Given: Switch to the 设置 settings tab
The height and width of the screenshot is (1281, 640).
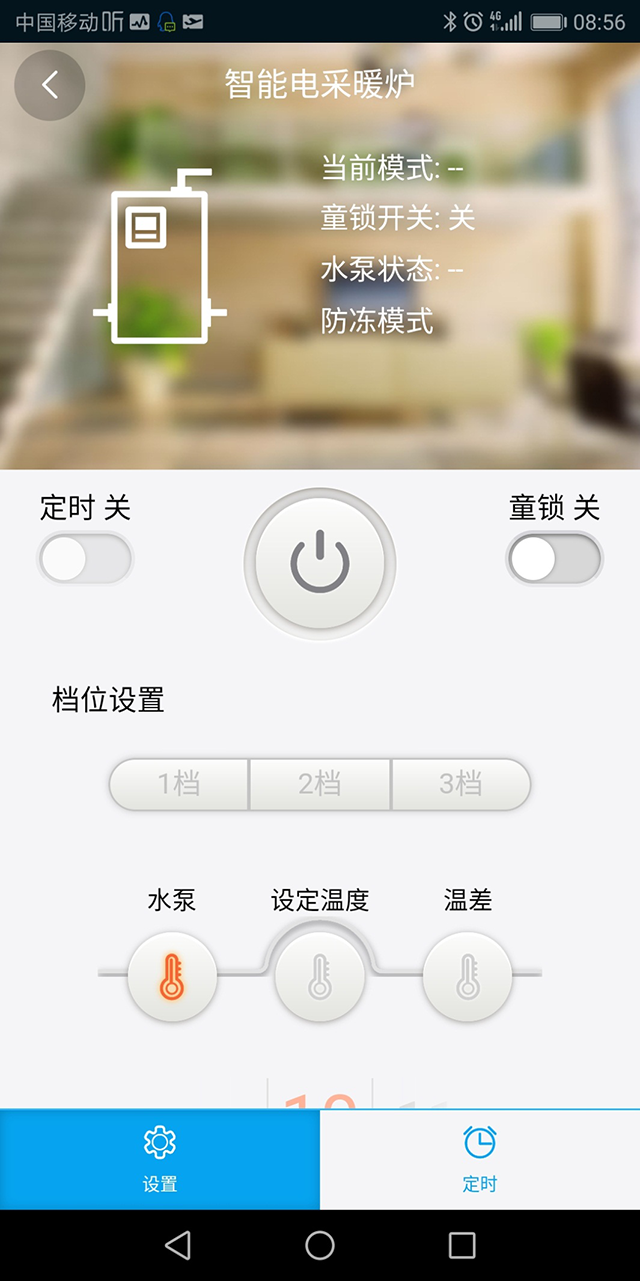Looking at the screenshot, I should coord(160,1159).
